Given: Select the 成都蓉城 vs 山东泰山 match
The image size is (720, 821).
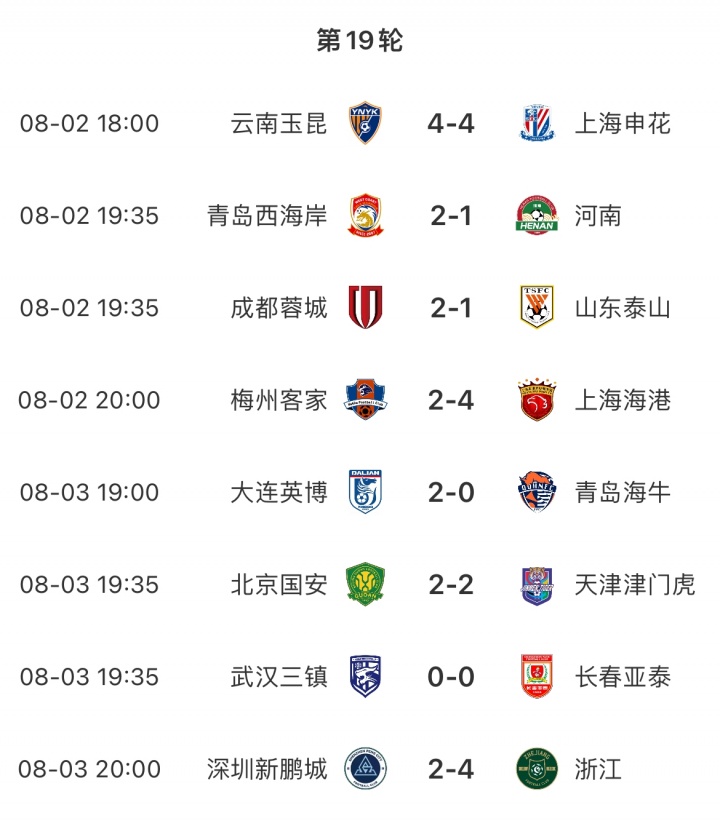Looking at the screenshot, I should (450, 307).
